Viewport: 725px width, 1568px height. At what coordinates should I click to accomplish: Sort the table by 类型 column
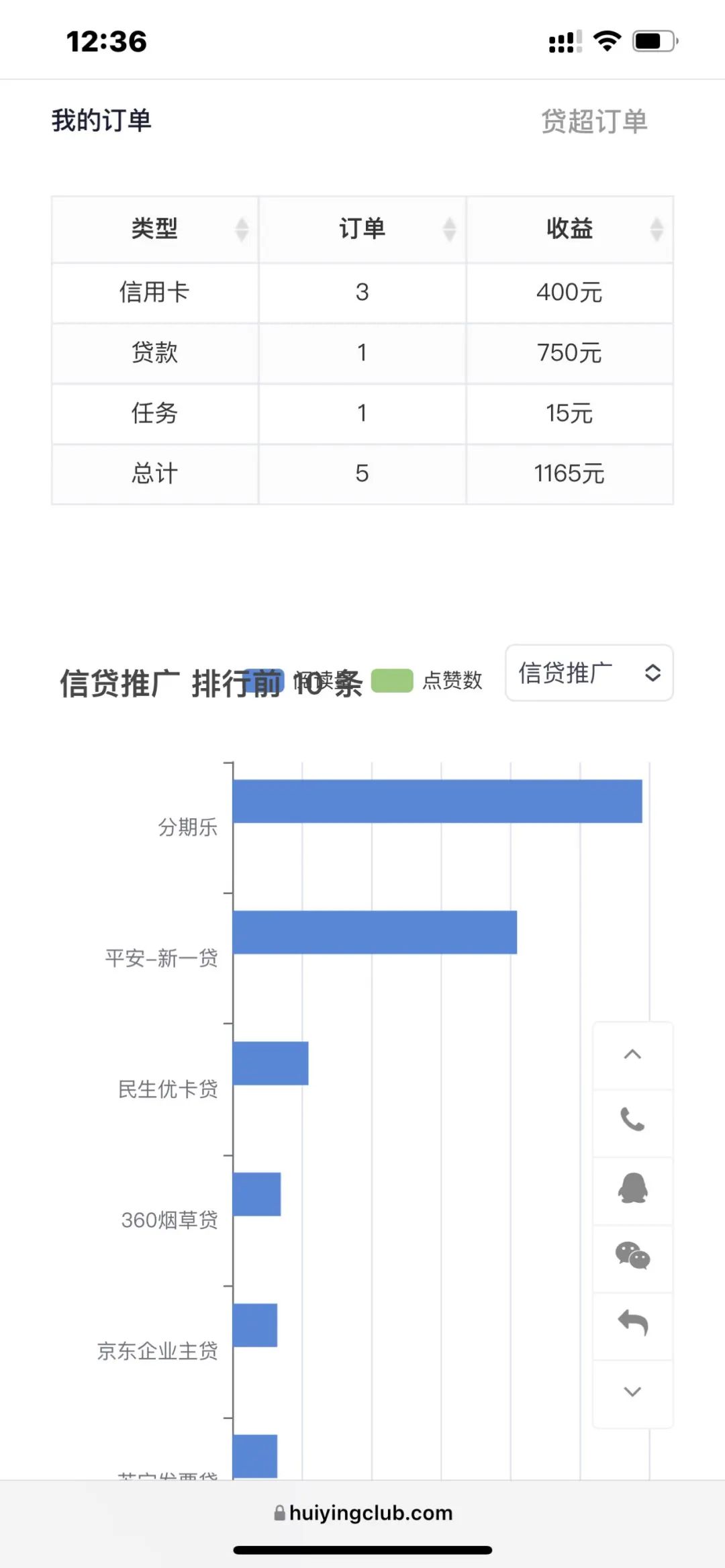[242, 230]
